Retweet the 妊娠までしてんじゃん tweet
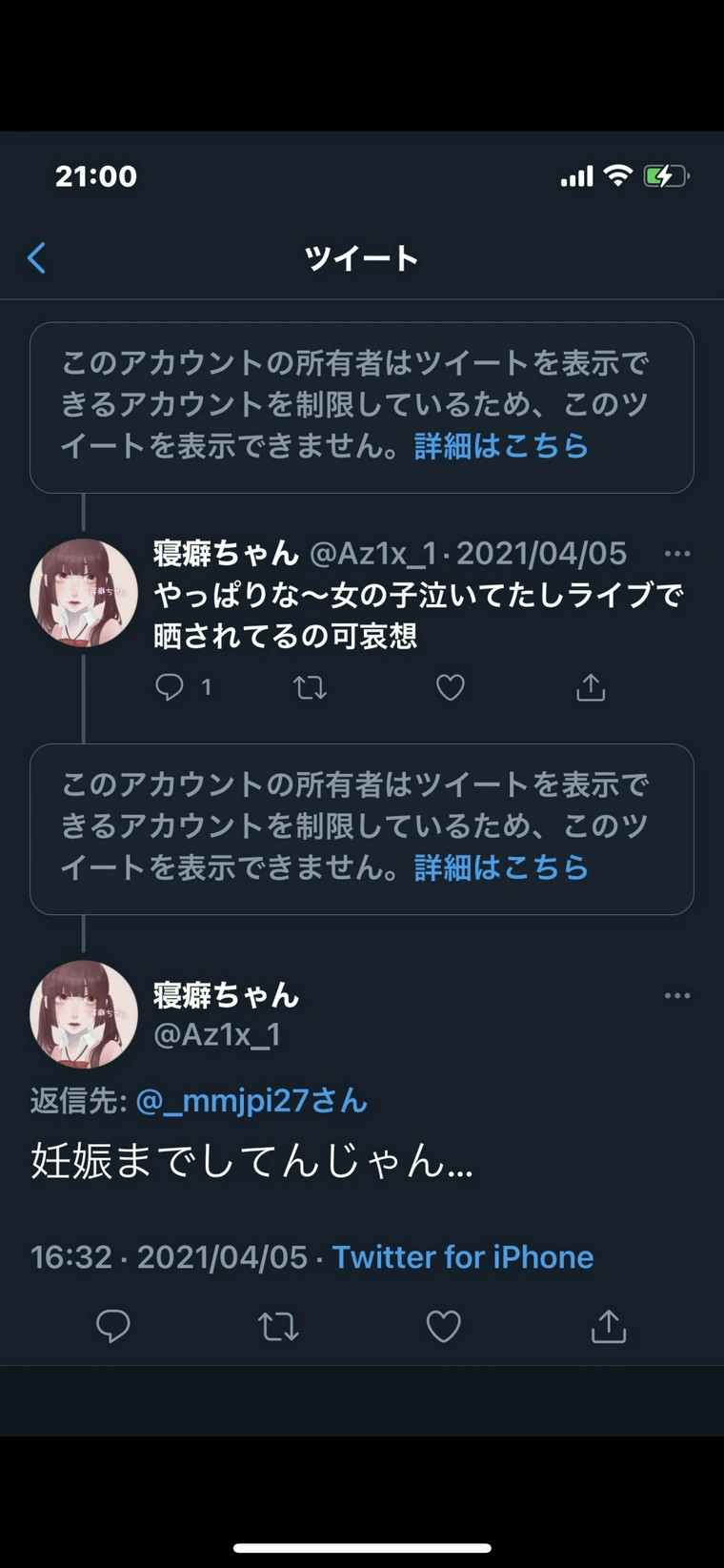This screenshot has height=1568, width=724. coord(278,1326)
